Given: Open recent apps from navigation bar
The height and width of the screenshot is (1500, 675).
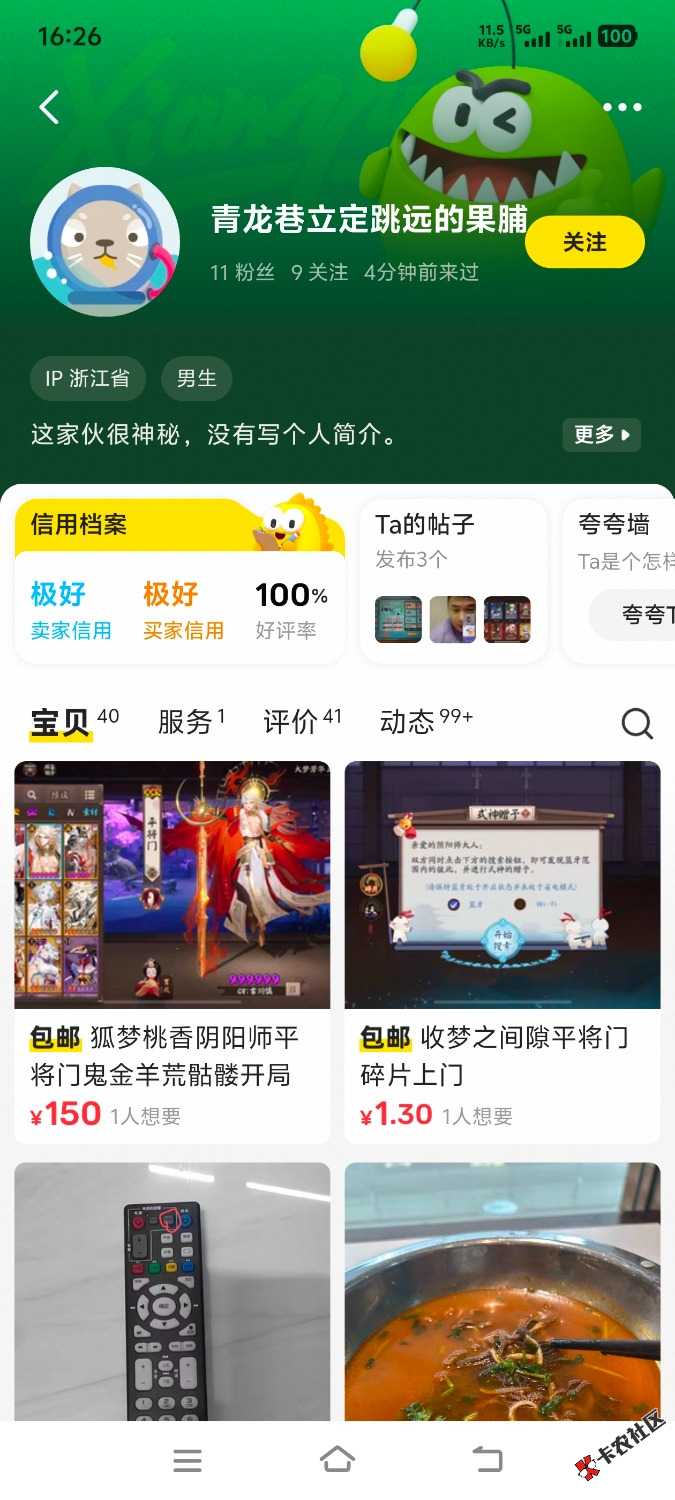Looking at the screenshot, I should coord(187,1460).
